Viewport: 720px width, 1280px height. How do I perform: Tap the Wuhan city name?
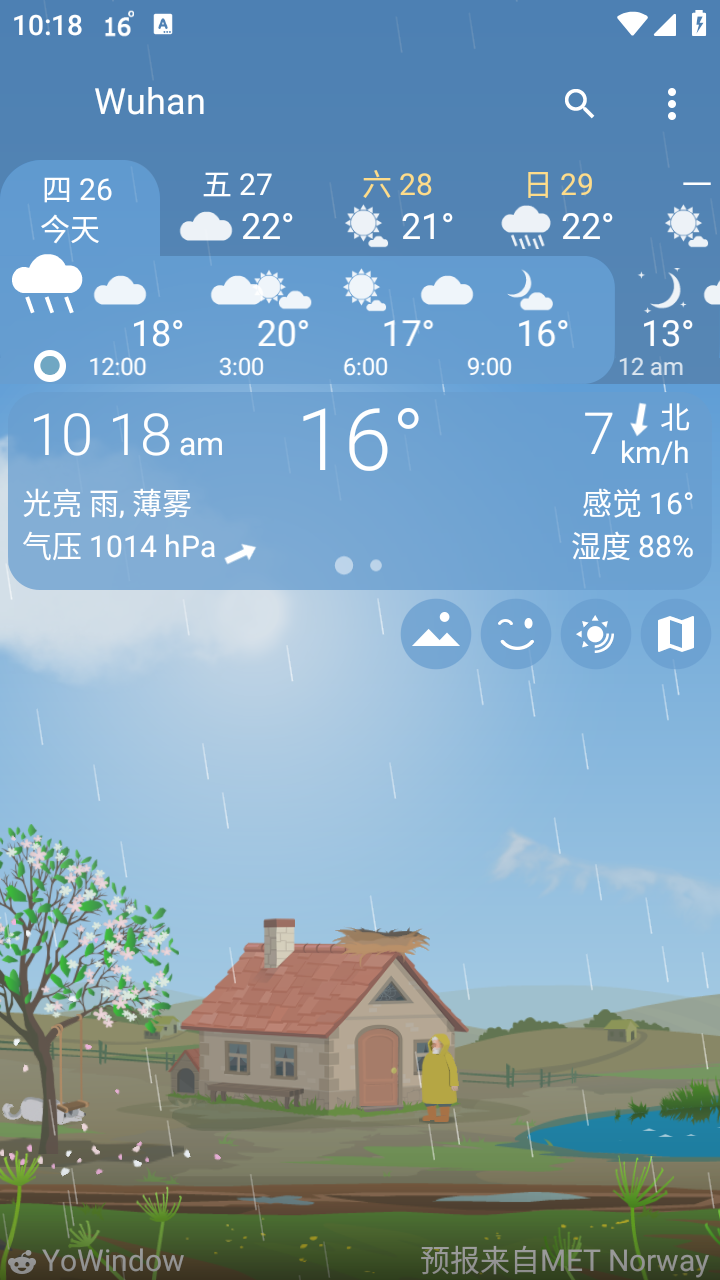coord(149,103)
